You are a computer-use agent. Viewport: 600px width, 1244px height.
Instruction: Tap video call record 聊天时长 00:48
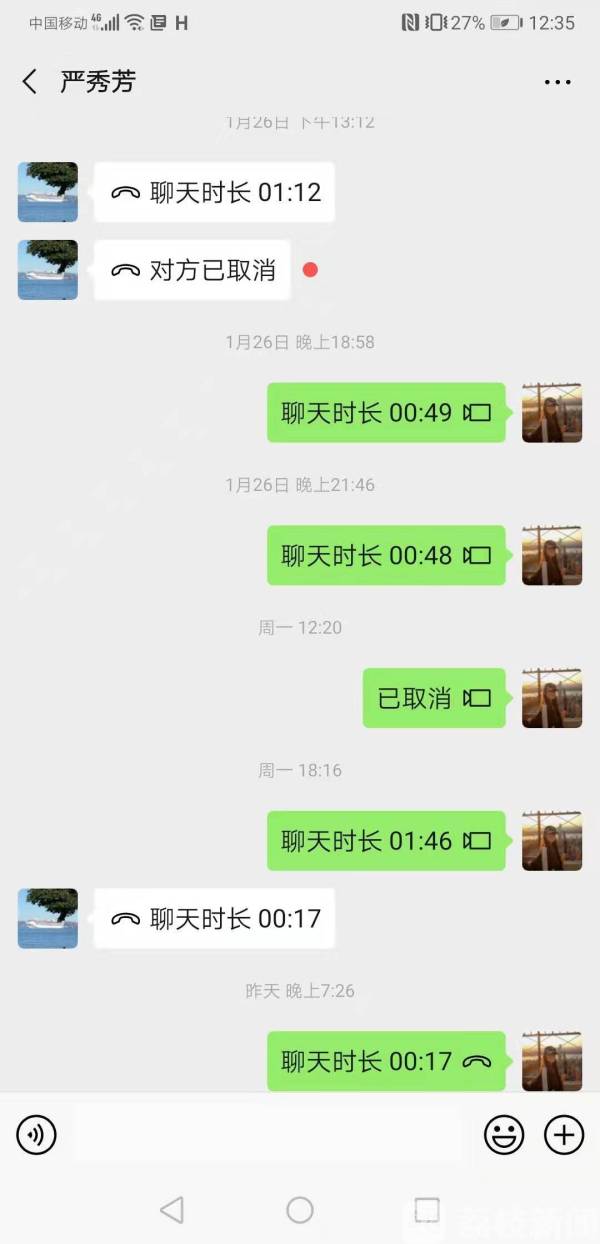386,555
